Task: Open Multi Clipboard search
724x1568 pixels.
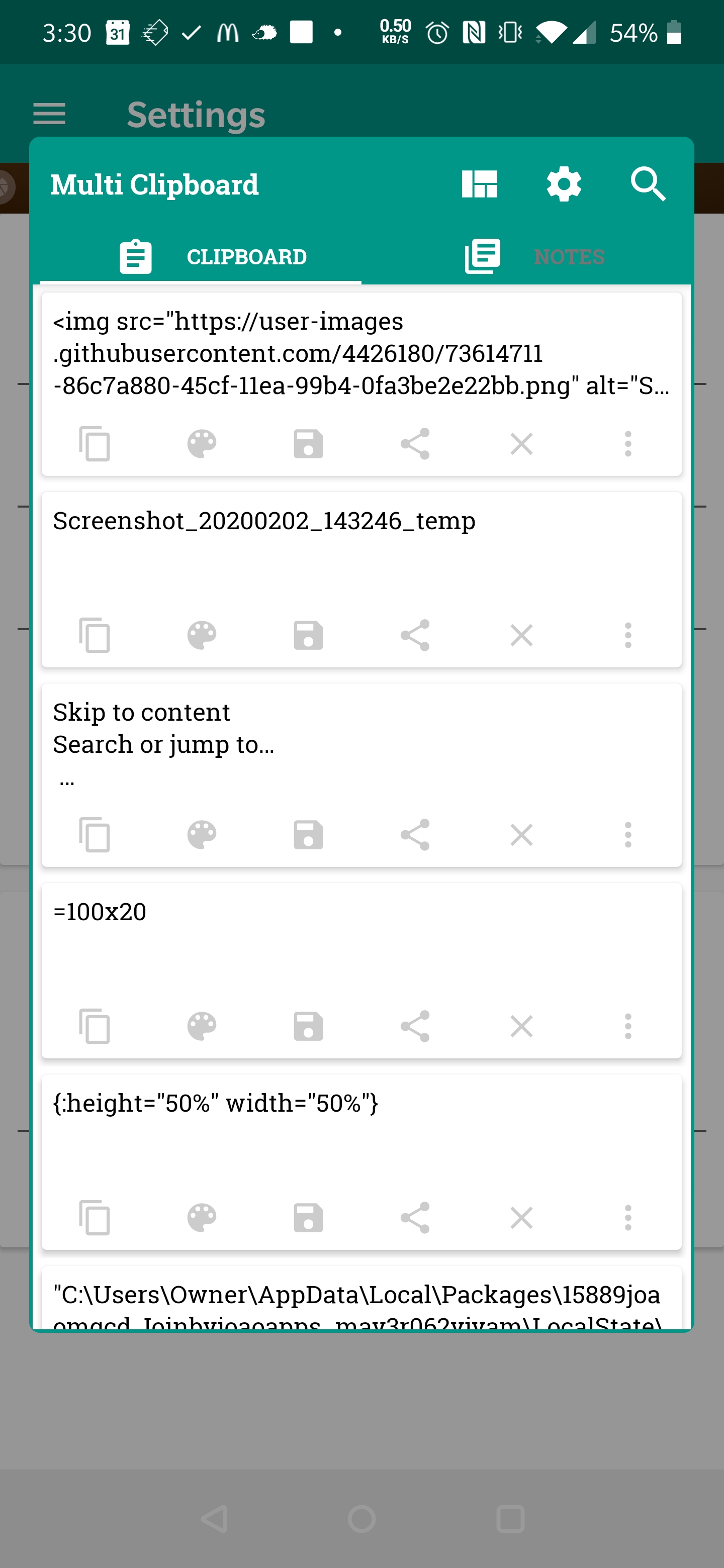Action: (x=648, y=184)
